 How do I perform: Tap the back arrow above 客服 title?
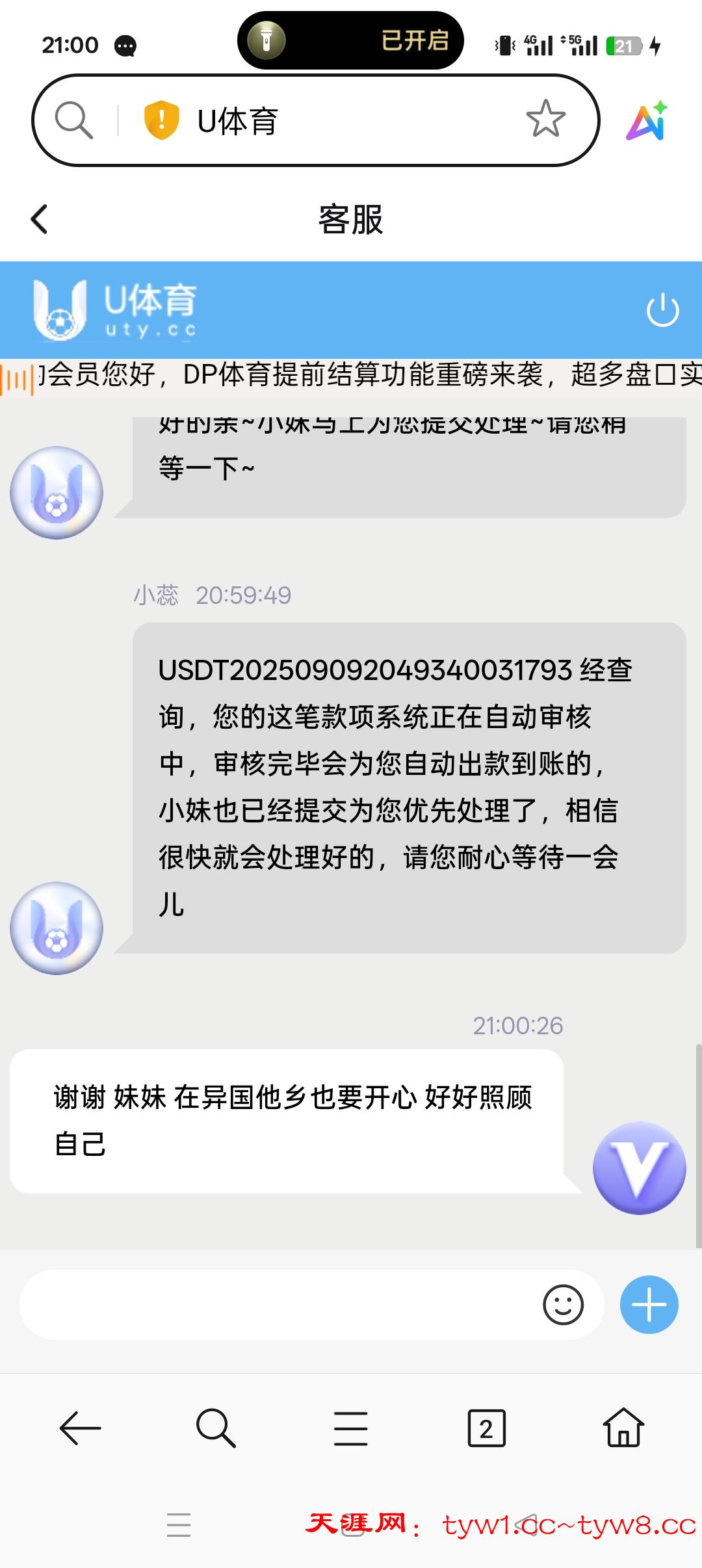pos(37,218)
